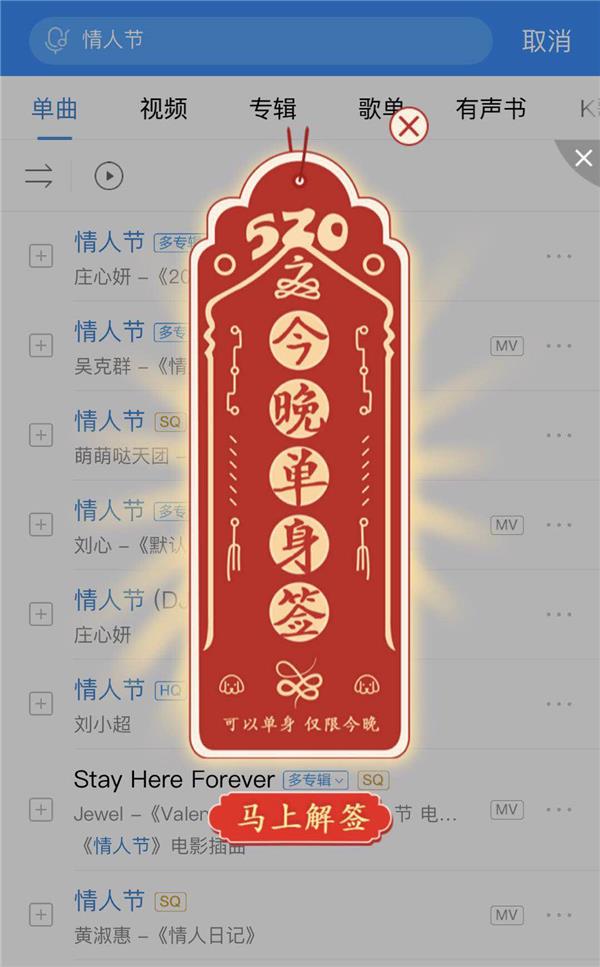Switch to the 专辑 tab

[x=272, y=109]
